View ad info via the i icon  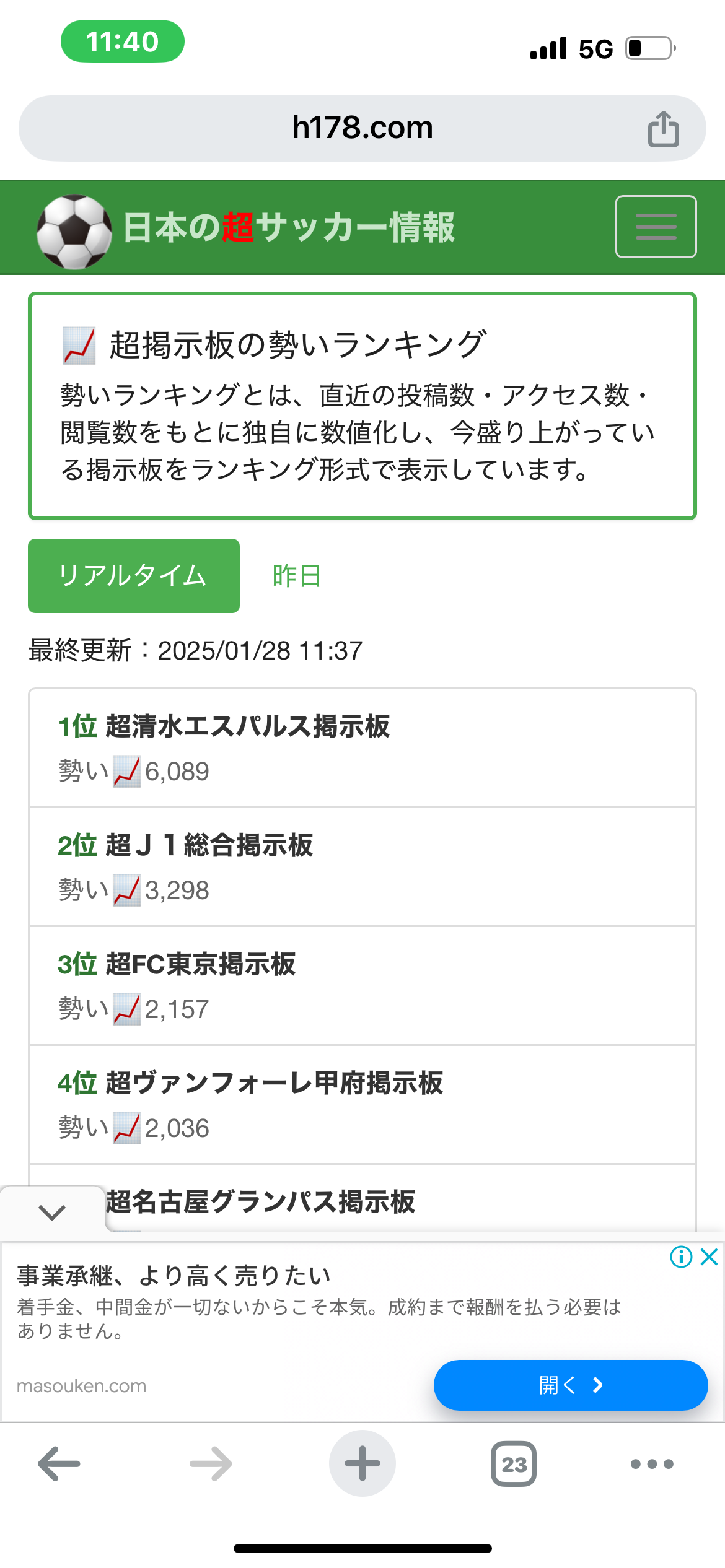[x=681, y=1257]
